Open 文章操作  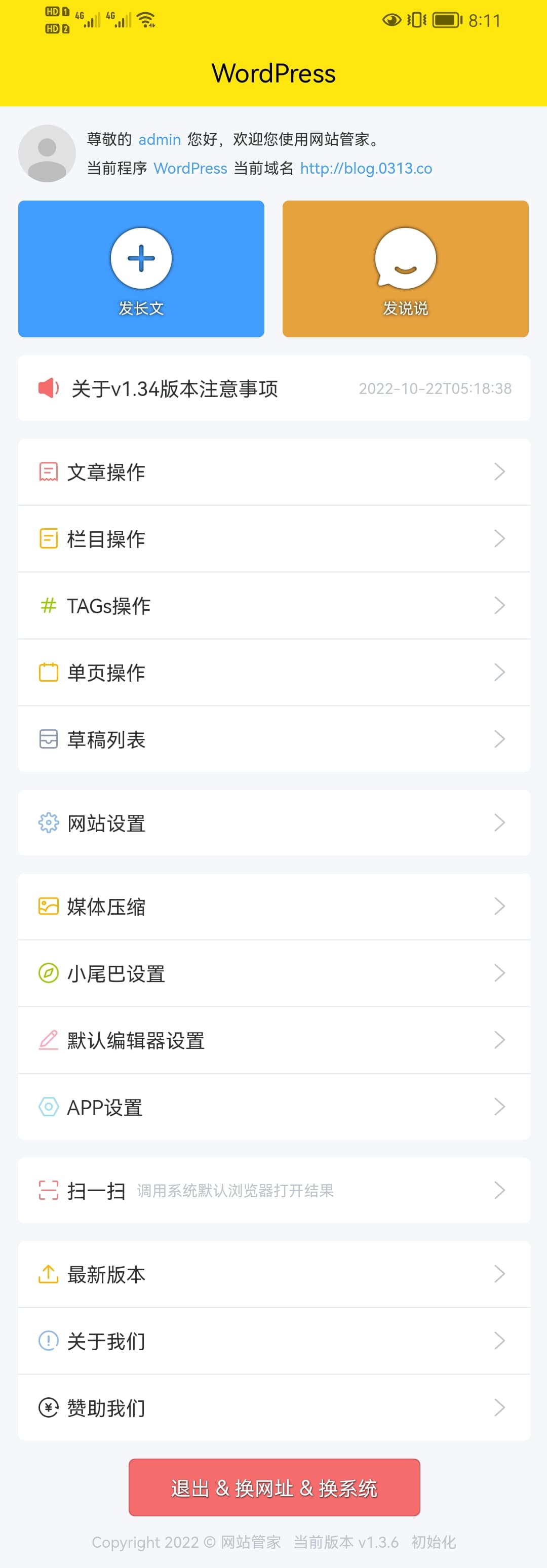pyautogui.click(x=274, y=472)
